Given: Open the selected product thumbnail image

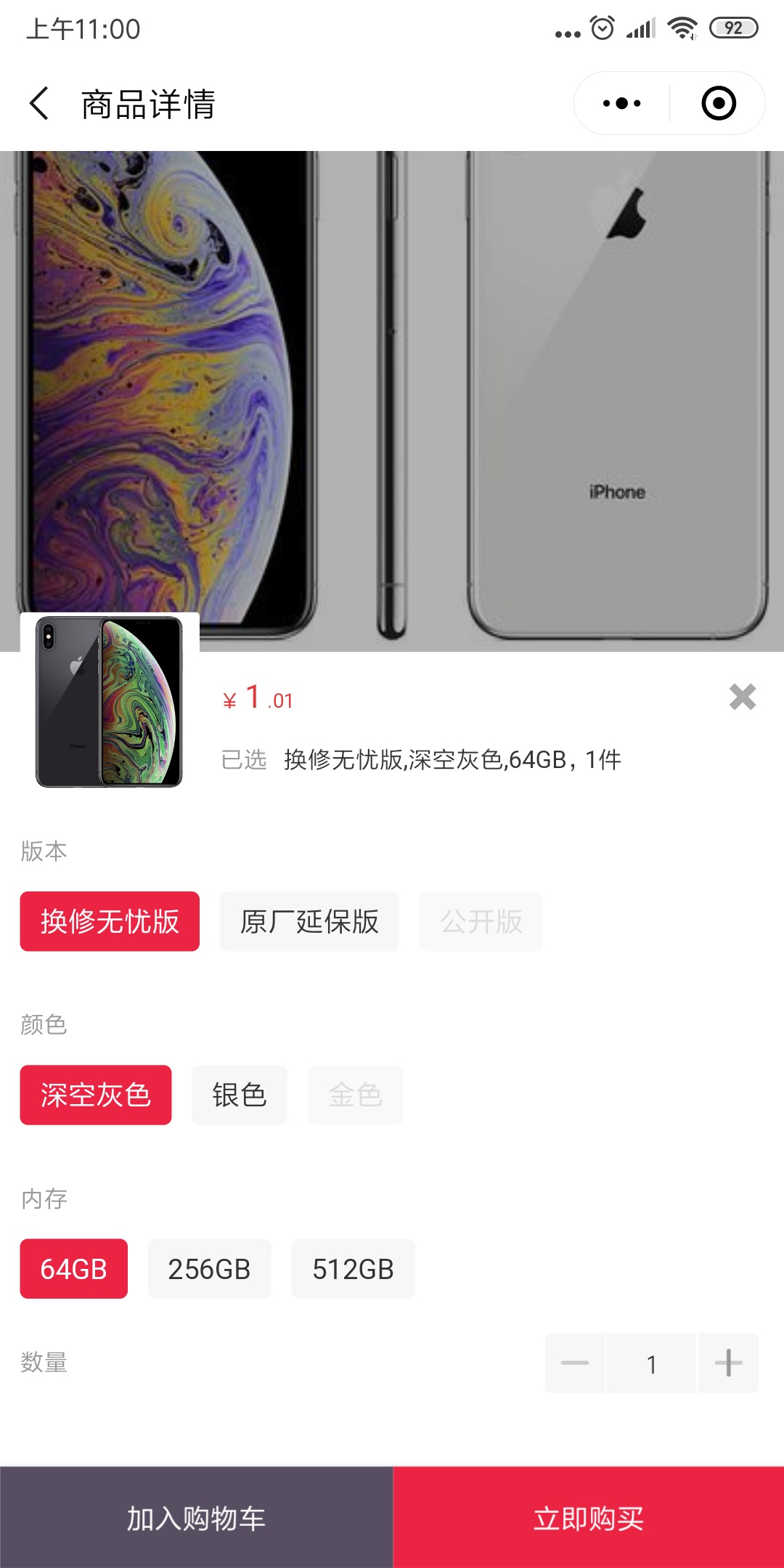Looking at the screenshot, I should (x=110, y=701).
